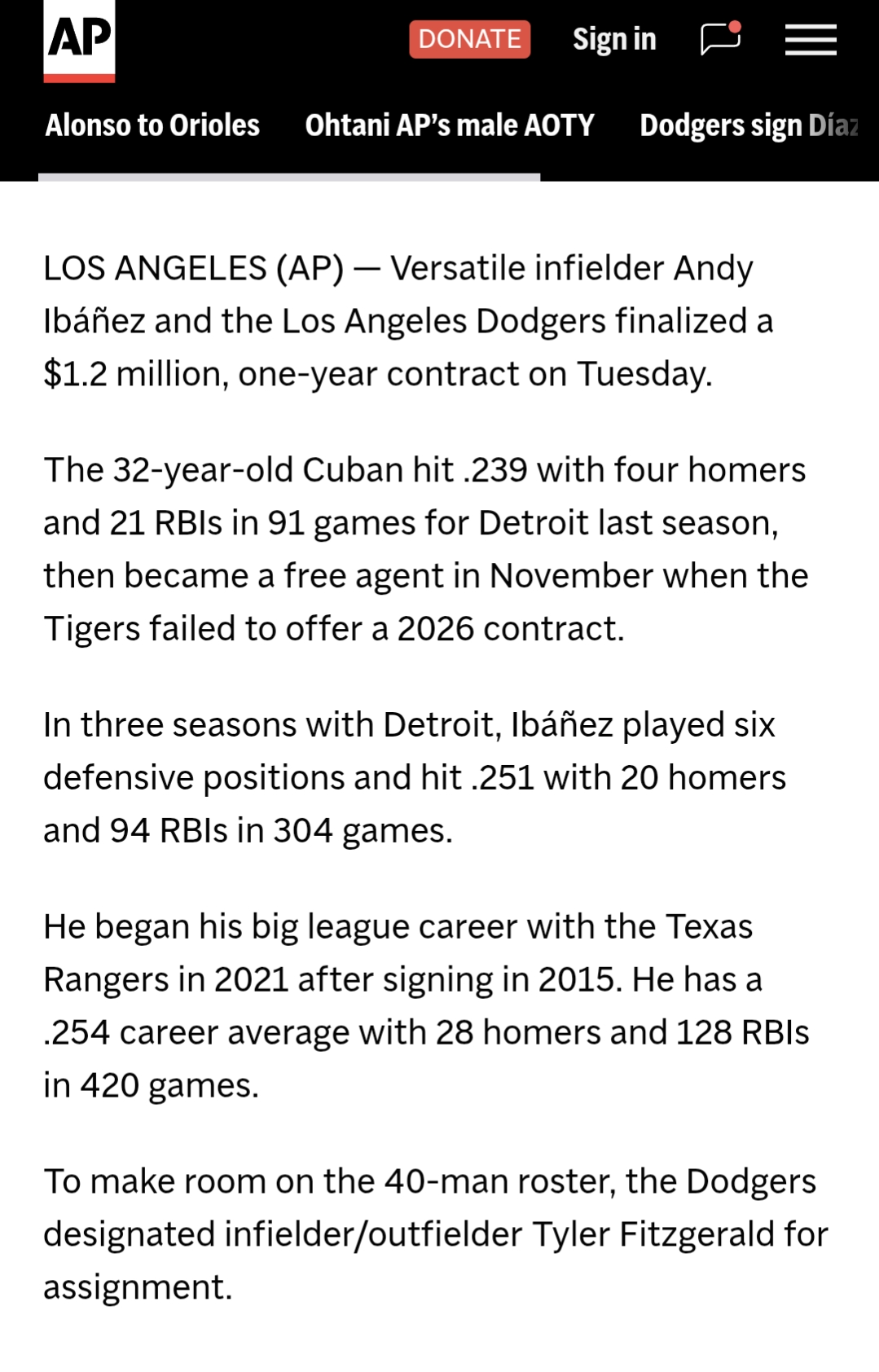This screenshot has width=879, height=1372.
Task: Tap the red DONATE button
Action: tap(469, 39)
